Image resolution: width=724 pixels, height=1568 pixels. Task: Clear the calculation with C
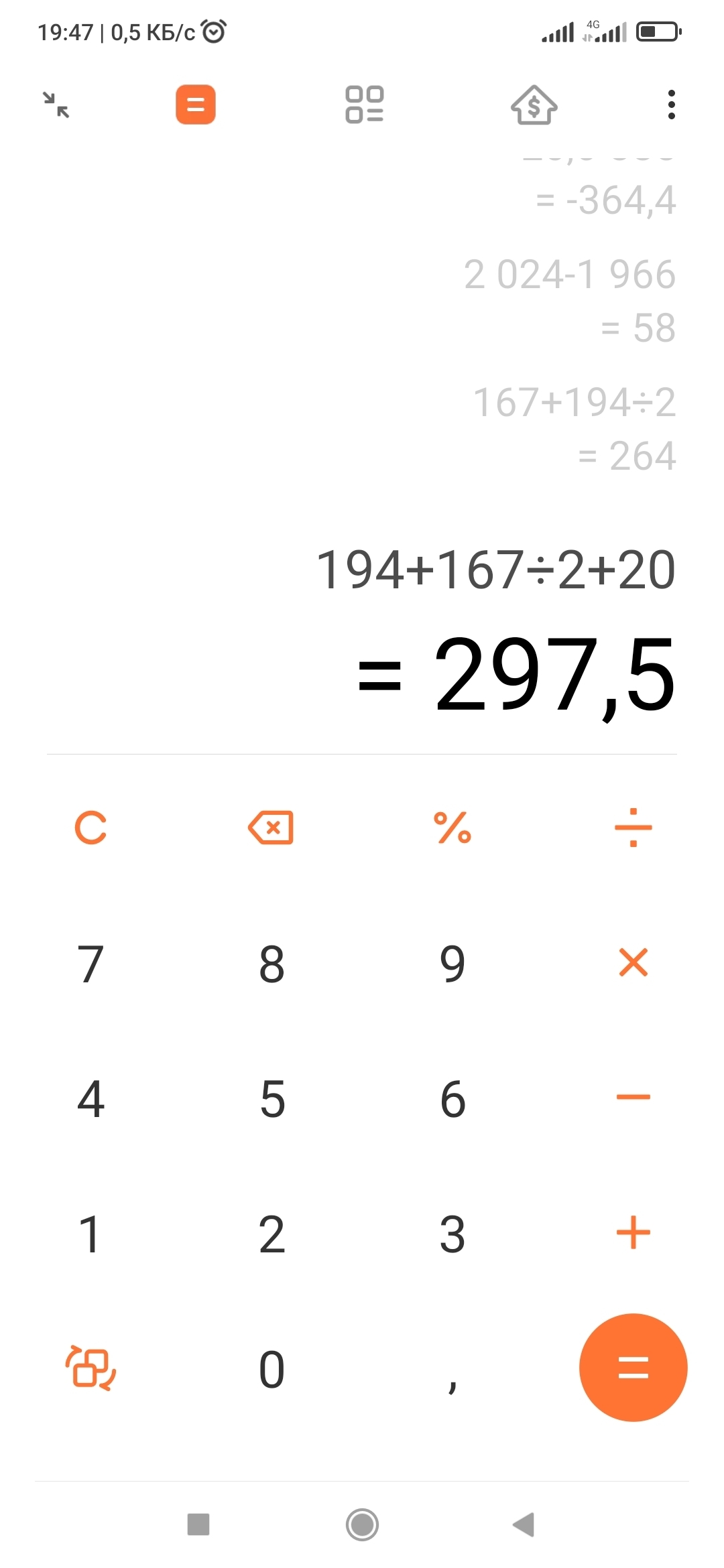pos(90,828)
